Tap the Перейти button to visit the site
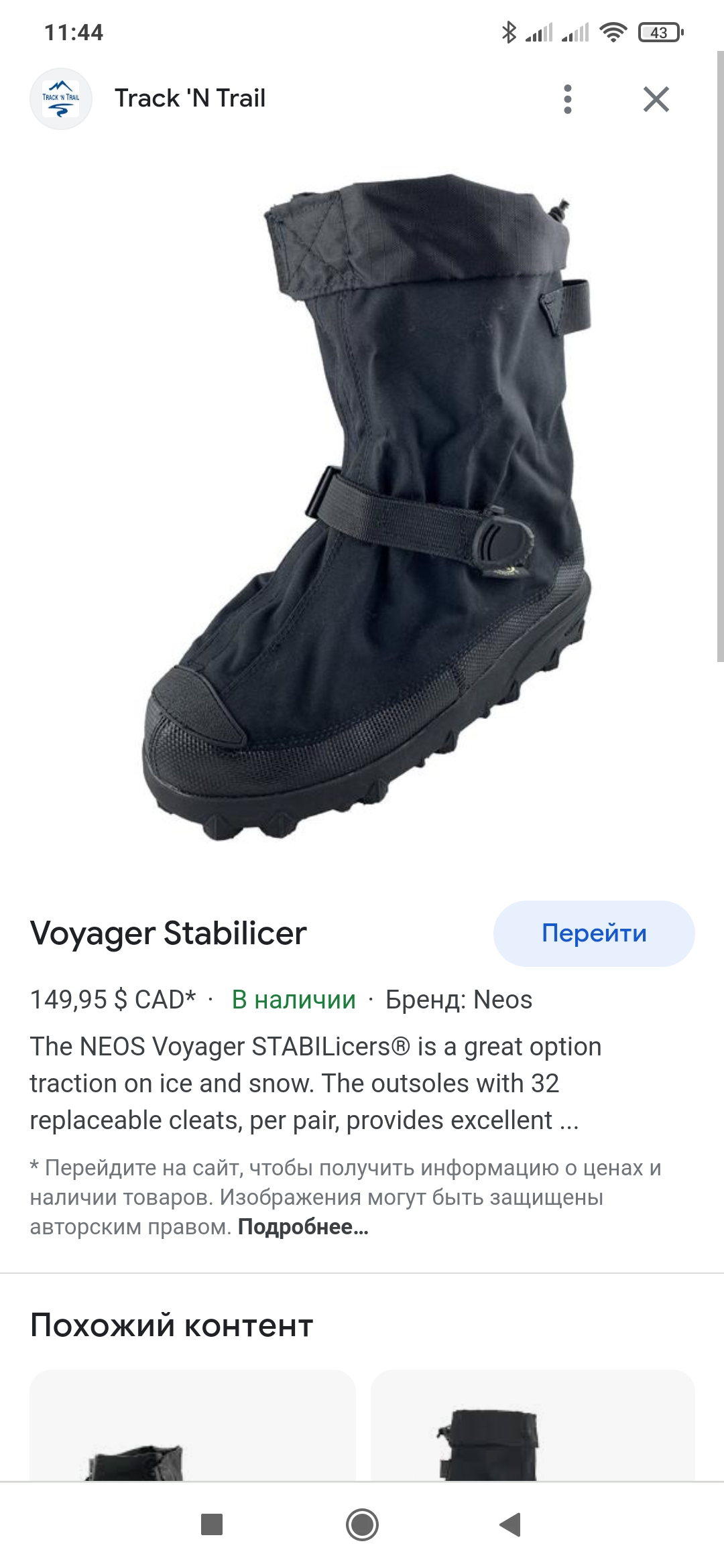Screen dimensions: 724x1568 594,933
